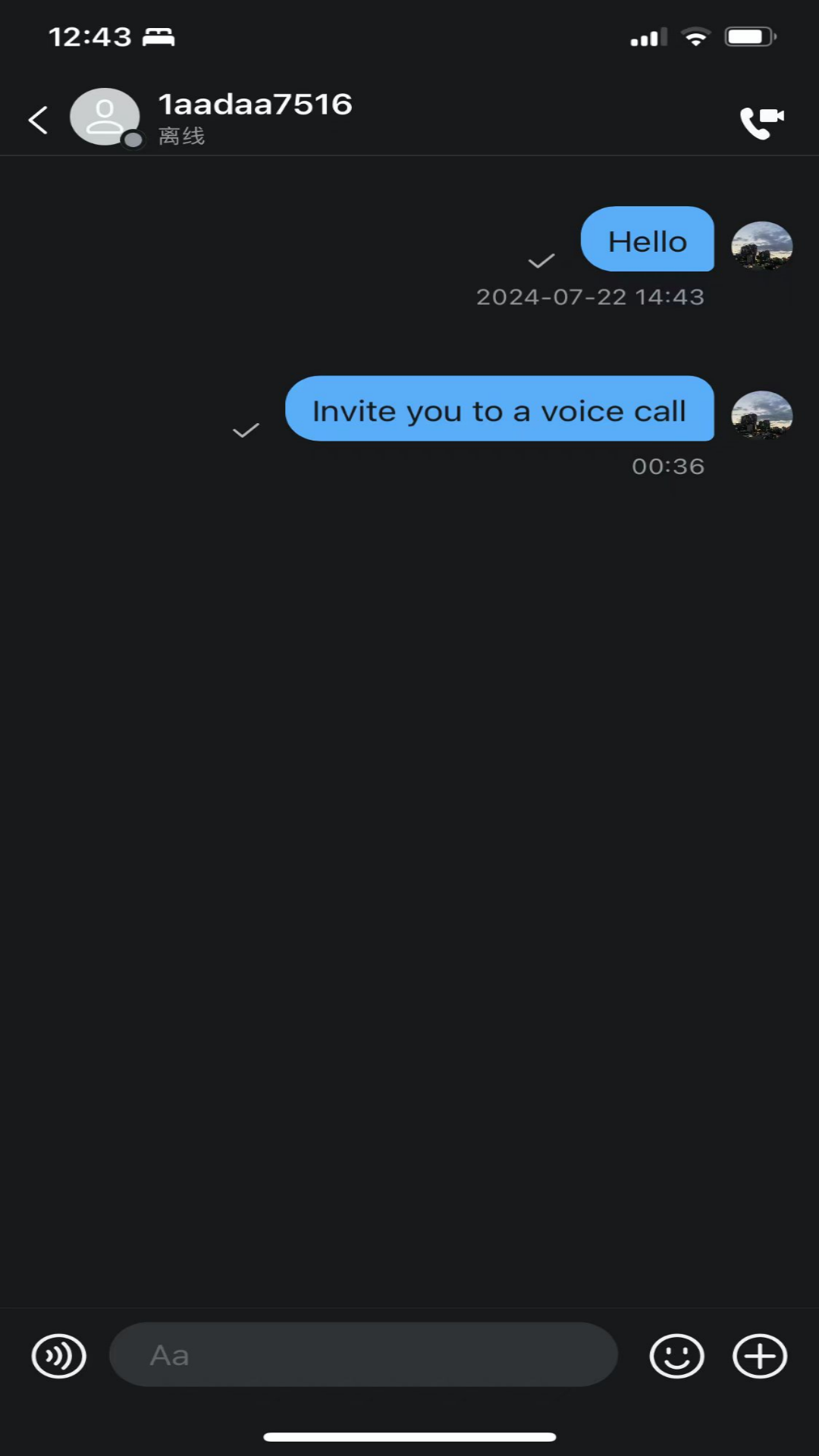Tap the voice message icon
Screen dimensions: 819x1456
(58, 1356)
